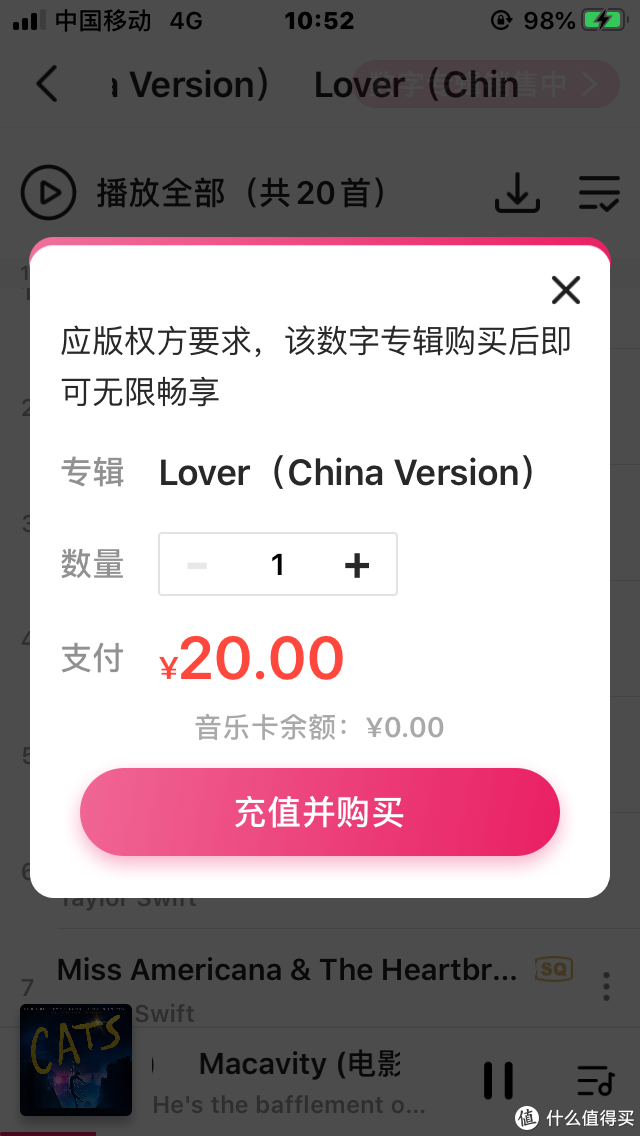Screen dimensions: 640x1136
Task: Close the album purchase dialog
Action: click(566, 291)
